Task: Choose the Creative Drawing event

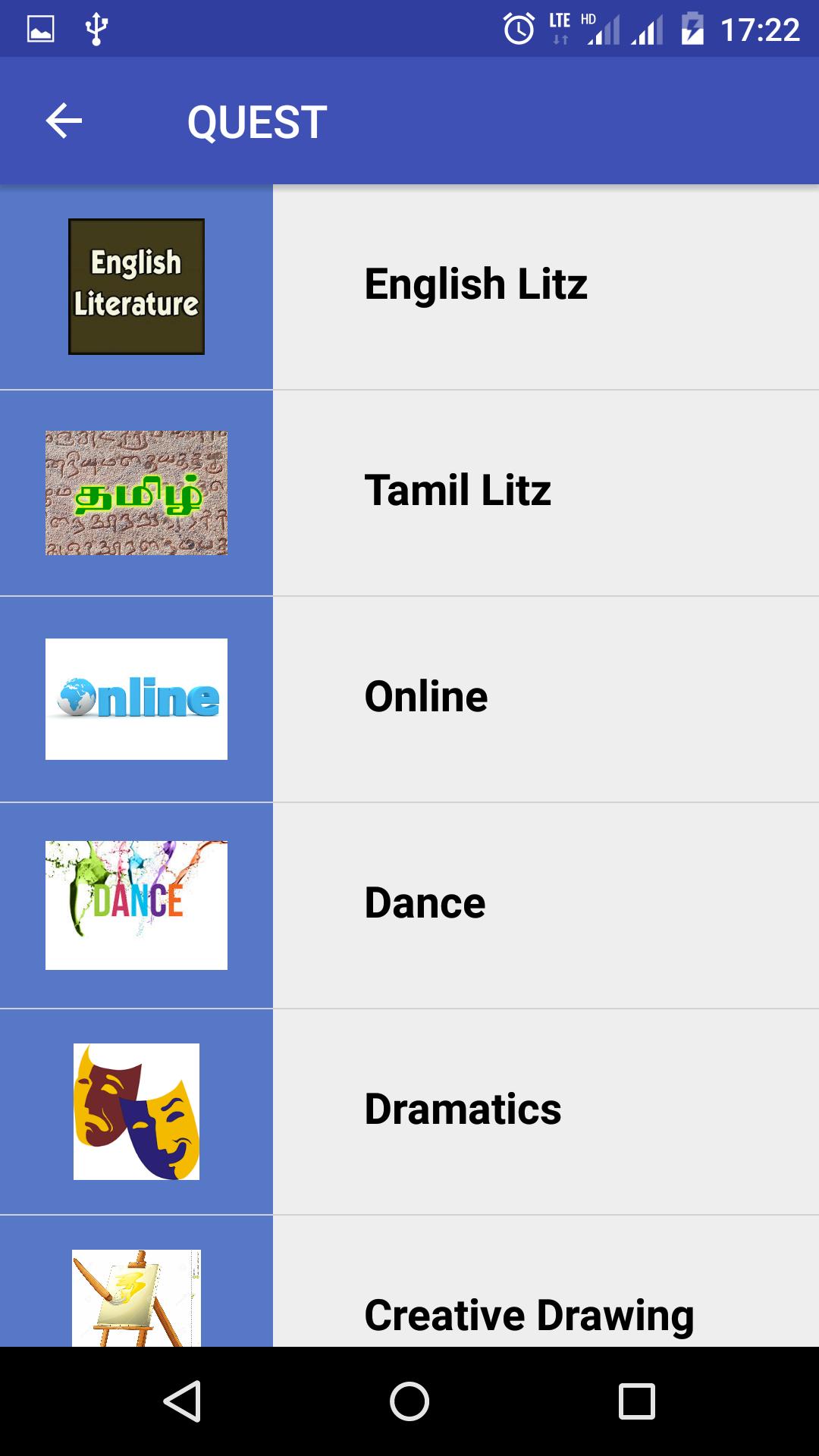Action: click(529, 1313)
